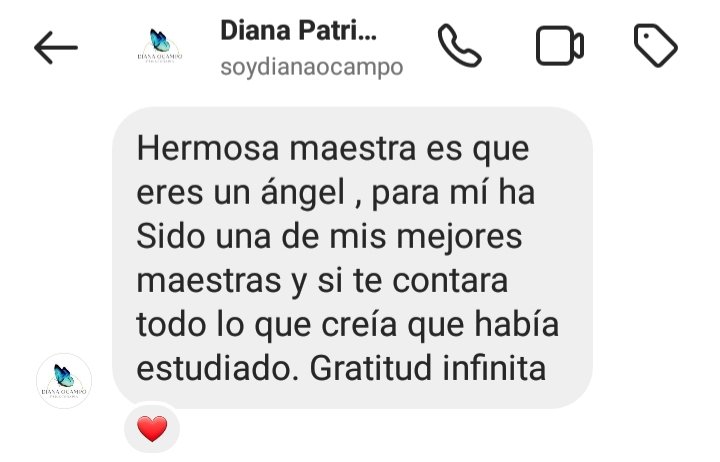720x462 pixels.
Task: Open the label tag icon
Action: point(656,46)
